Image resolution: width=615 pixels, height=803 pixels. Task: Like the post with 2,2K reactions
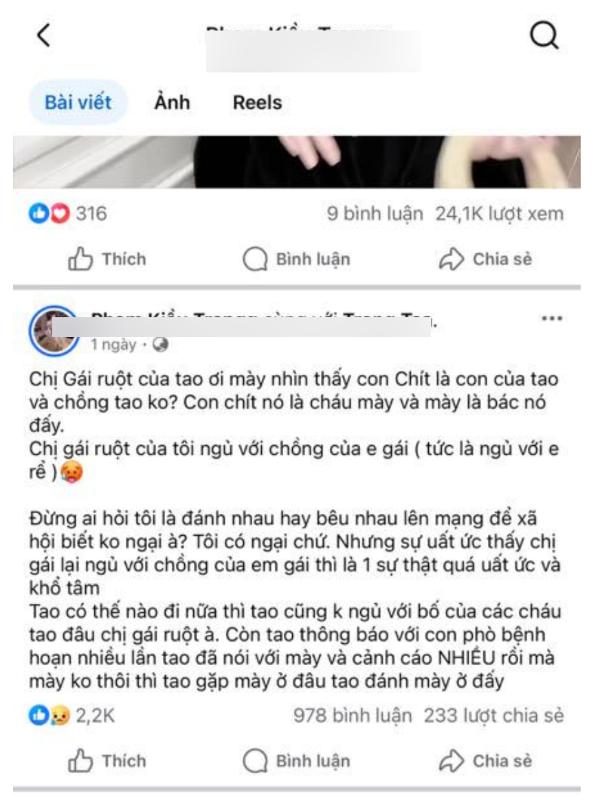(106, 761)
